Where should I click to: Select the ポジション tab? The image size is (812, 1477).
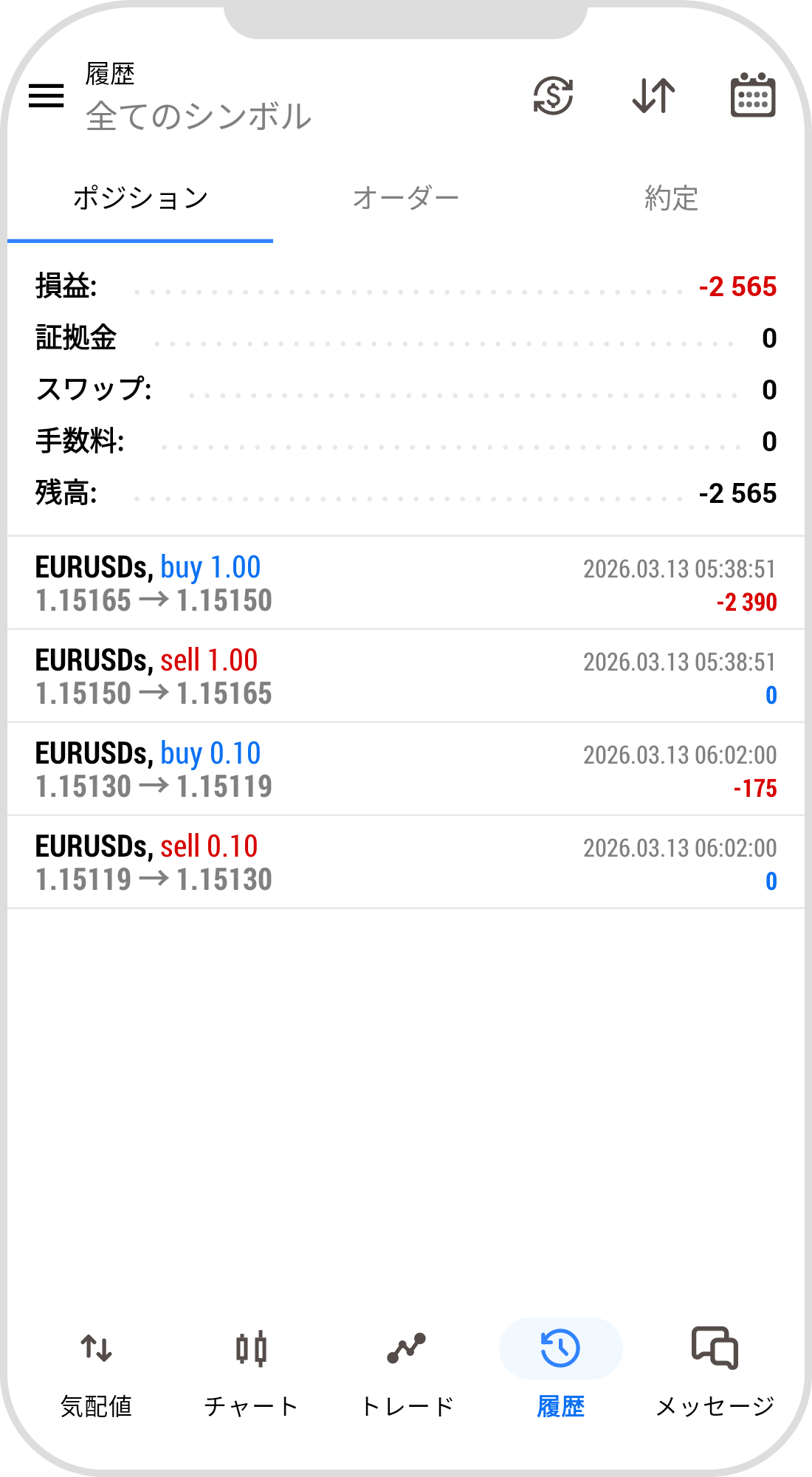click(140, 199)
